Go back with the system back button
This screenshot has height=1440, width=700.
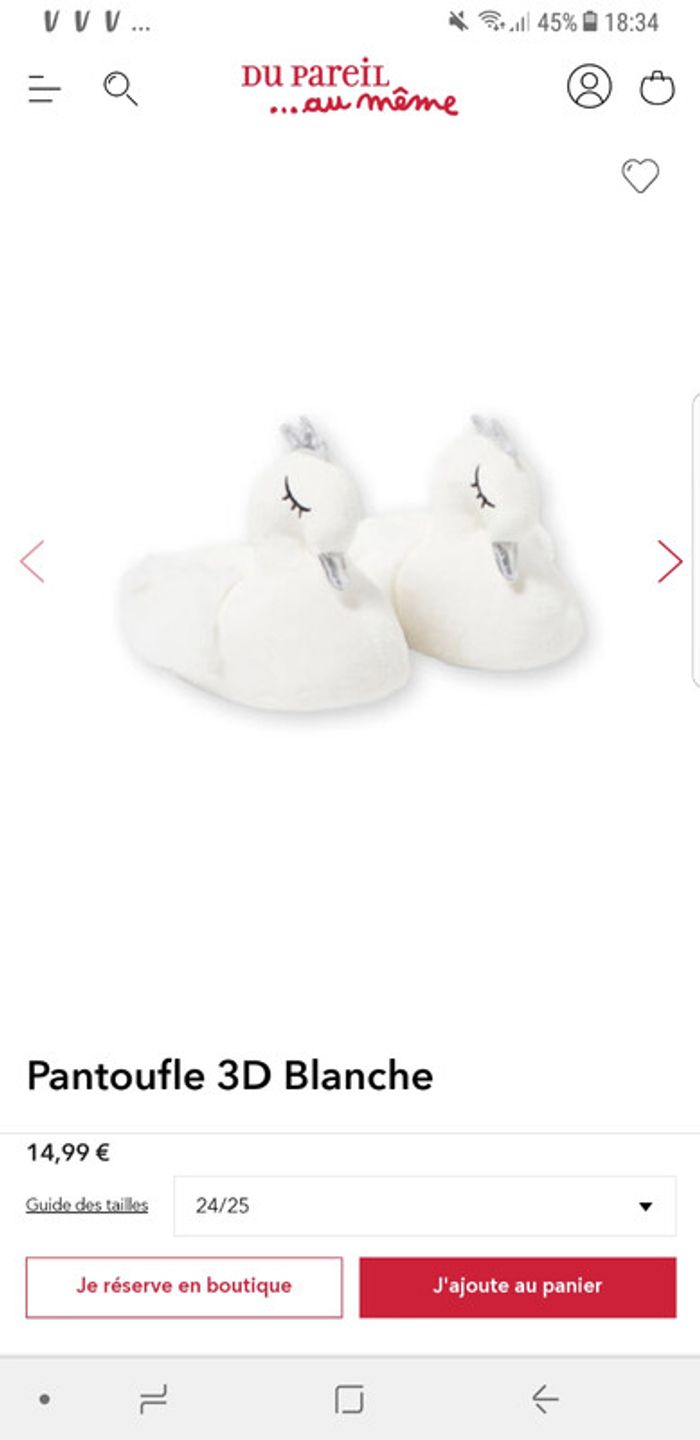coord(545,1399)
